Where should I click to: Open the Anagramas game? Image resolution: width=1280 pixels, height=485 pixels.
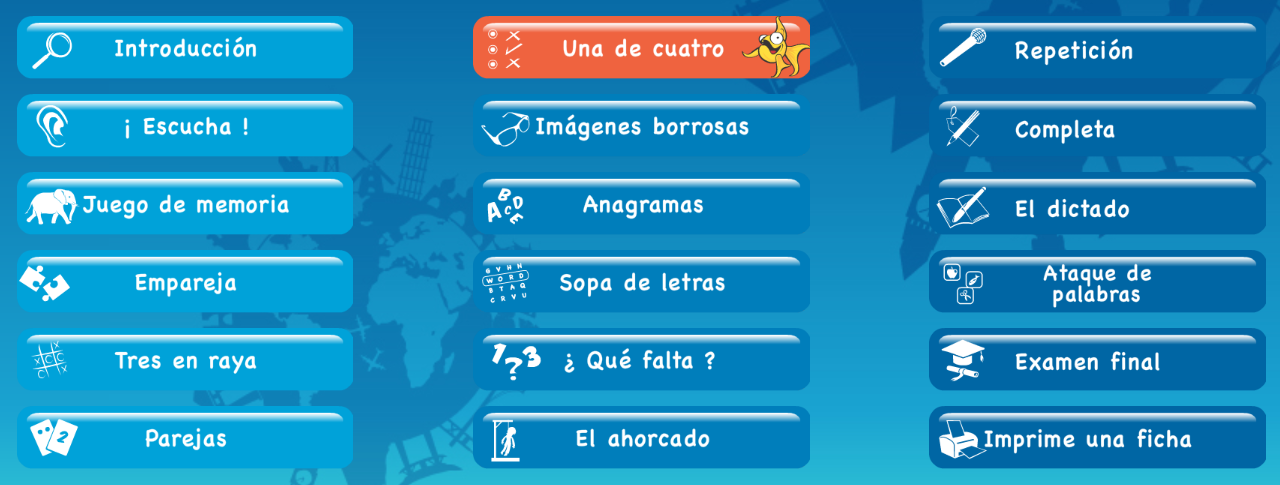(641, 205)
